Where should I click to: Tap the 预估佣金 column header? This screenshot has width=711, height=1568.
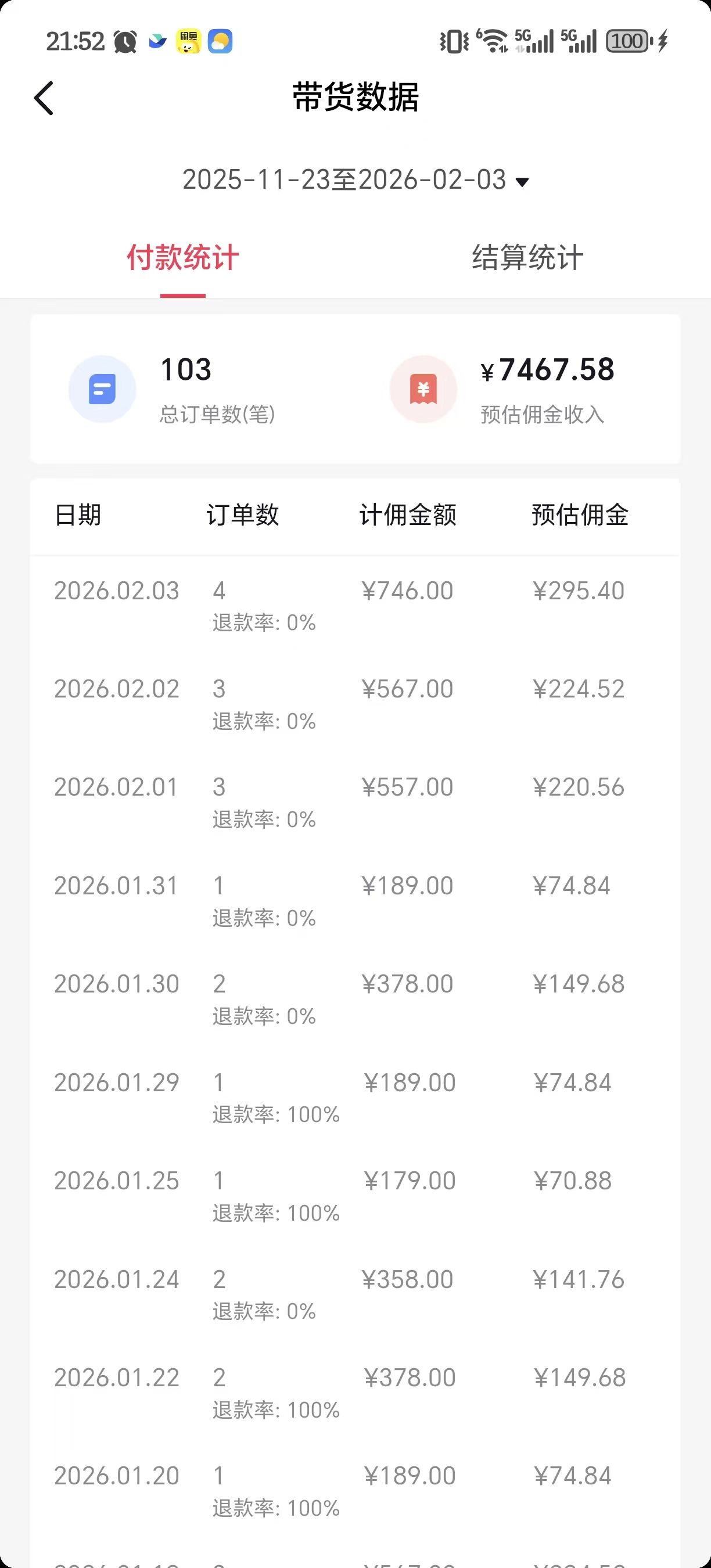[x=579, y=515]
